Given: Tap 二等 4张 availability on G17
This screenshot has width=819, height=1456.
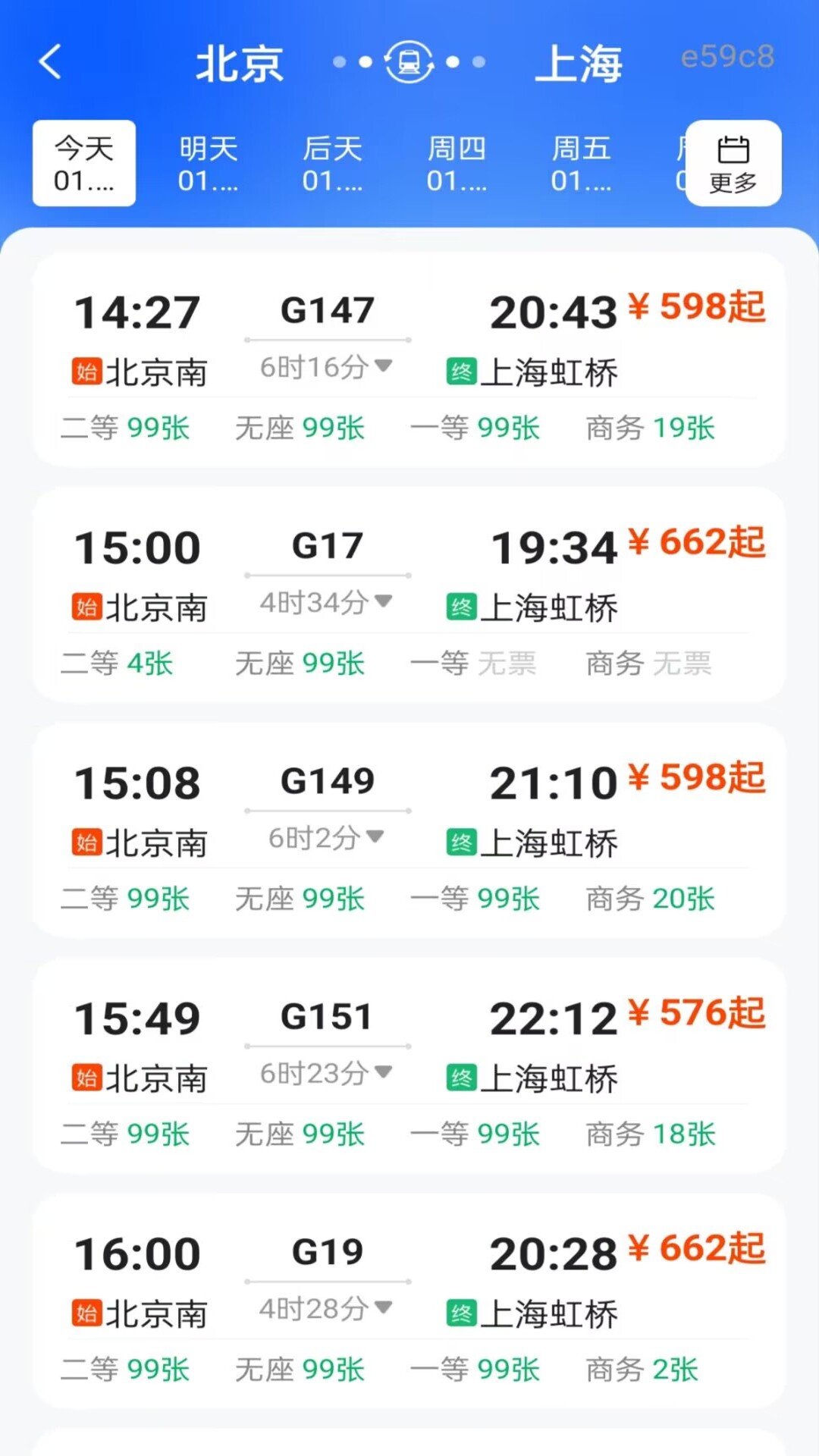Looking at the screenshot, I should coord(116,662).
